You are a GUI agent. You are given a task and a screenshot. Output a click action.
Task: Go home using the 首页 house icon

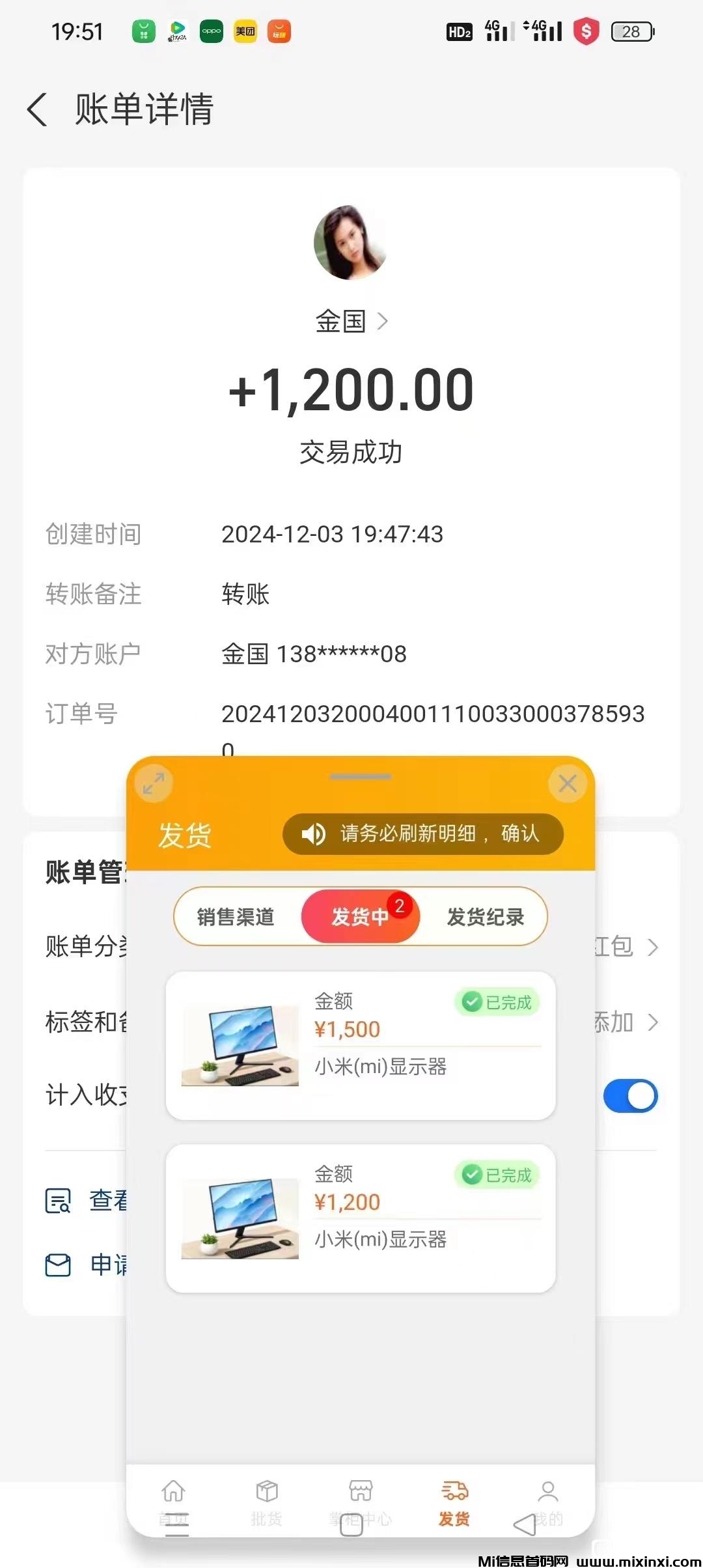(174, 1491)
